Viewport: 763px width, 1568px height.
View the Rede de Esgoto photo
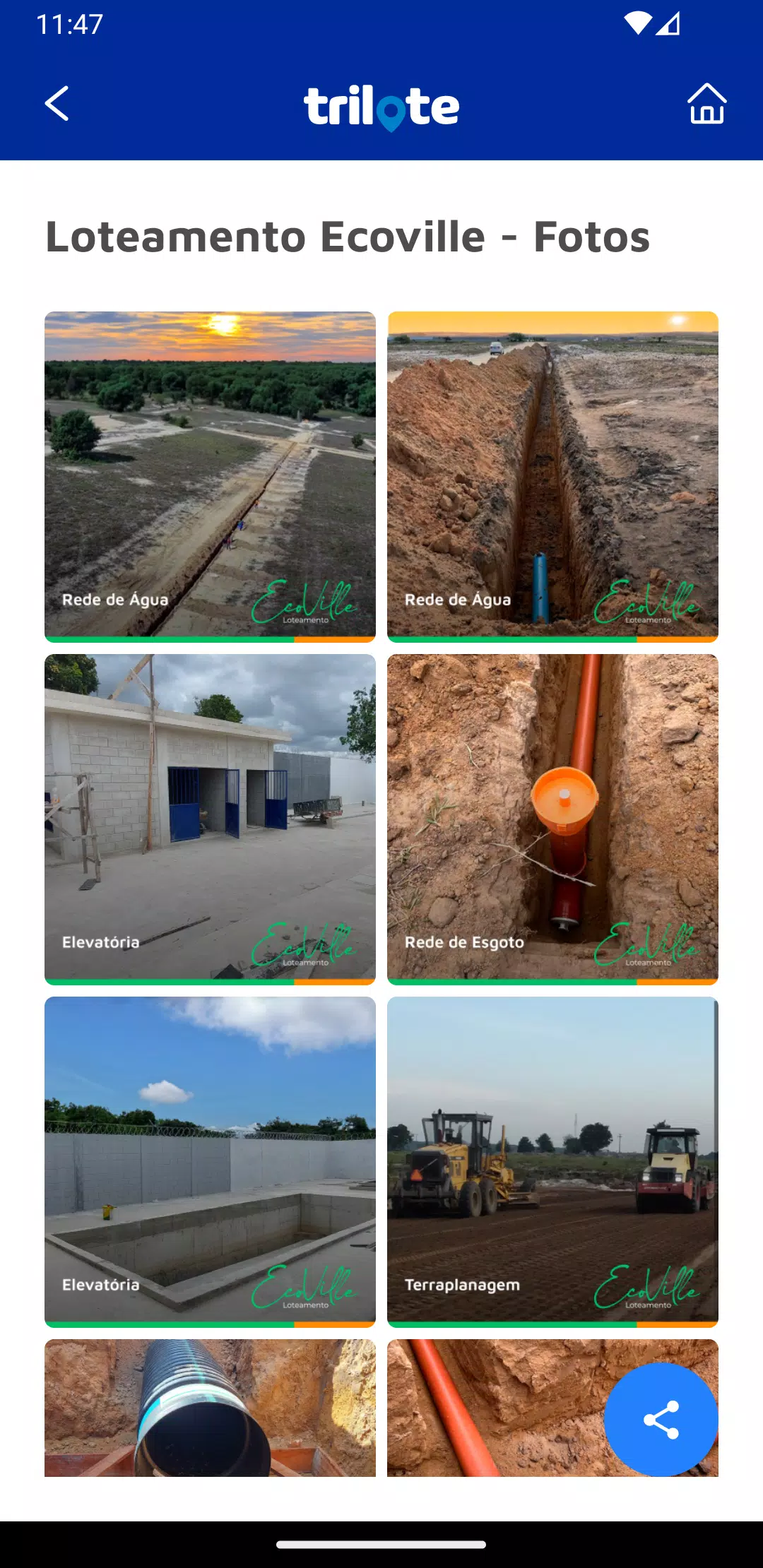pyautogui.click(x=552, y=819)
